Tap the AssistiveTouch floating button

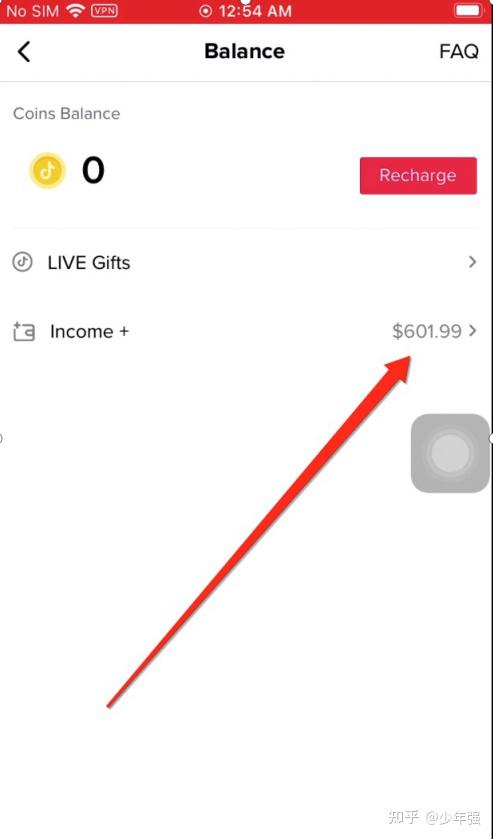[x=450, y=453]
